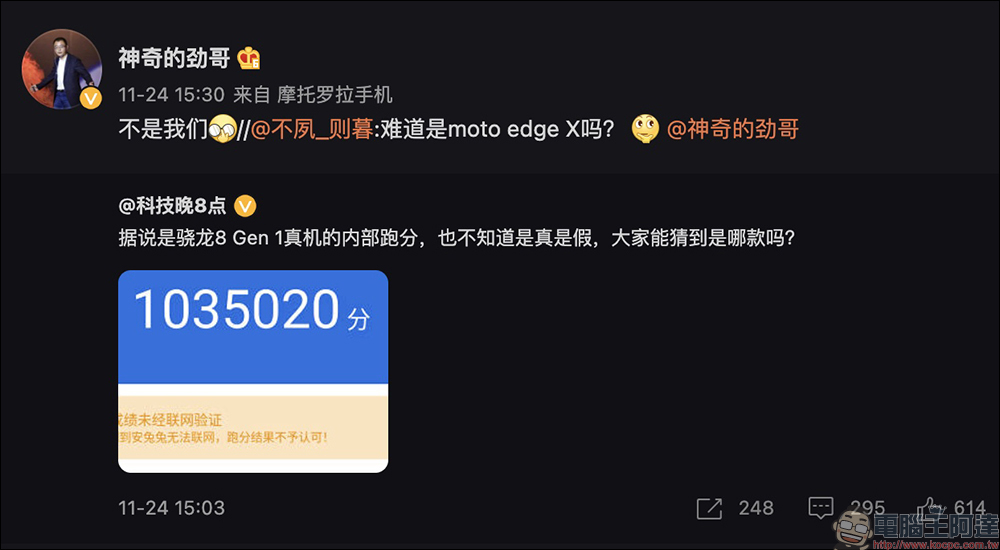Screen dimensions: 1000x550
Task: Open the @不夙_则暮 mention link
Action: [310, 129]
